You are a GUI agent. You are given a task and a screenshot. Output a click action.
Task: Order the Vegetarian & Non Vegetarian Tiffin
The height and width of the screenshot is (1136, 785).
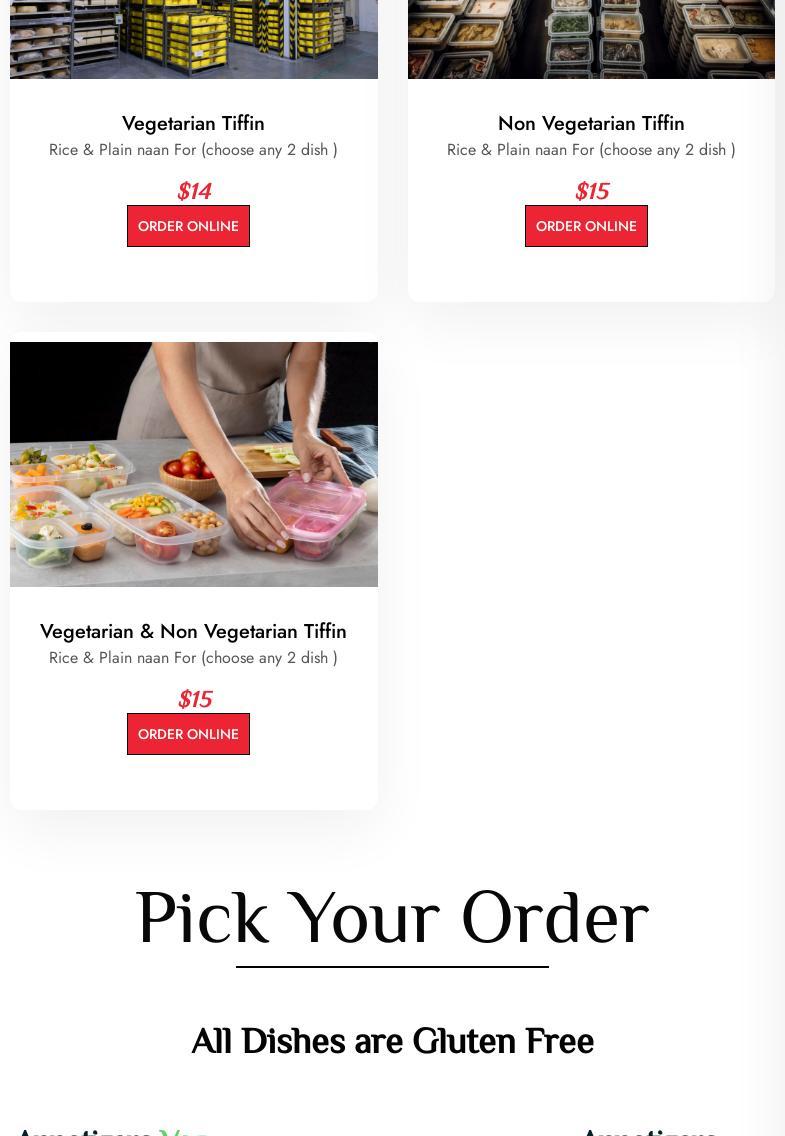188,734
